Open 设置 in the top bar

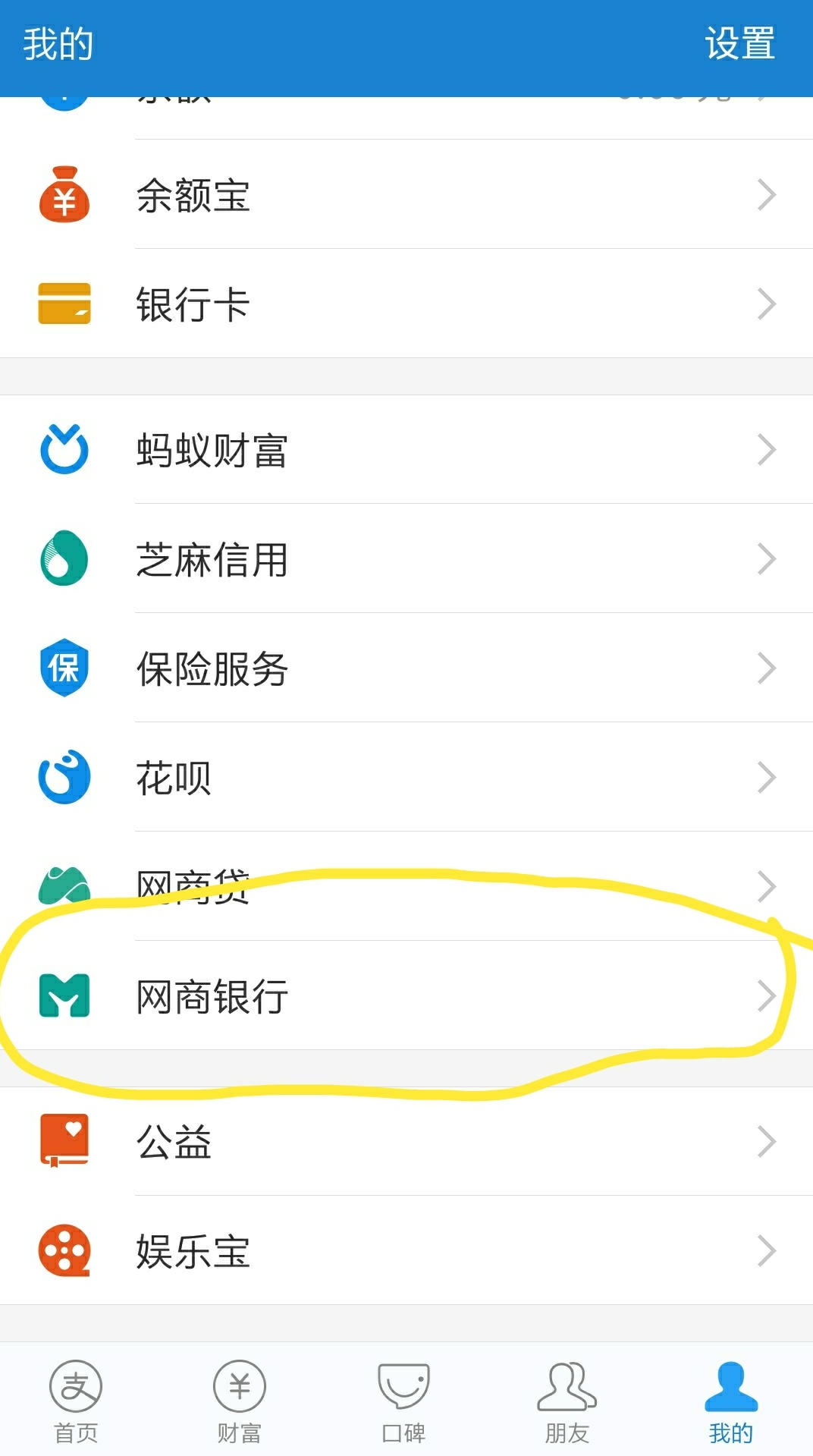coord(739,43)
